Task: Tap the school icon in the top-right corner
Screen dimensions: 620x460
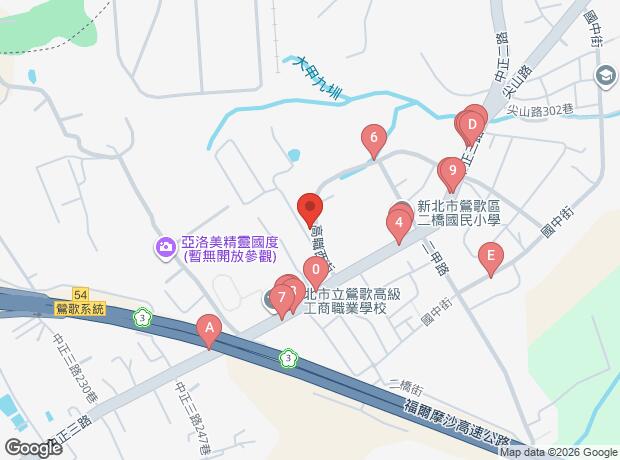Action: tap(606, 76)
